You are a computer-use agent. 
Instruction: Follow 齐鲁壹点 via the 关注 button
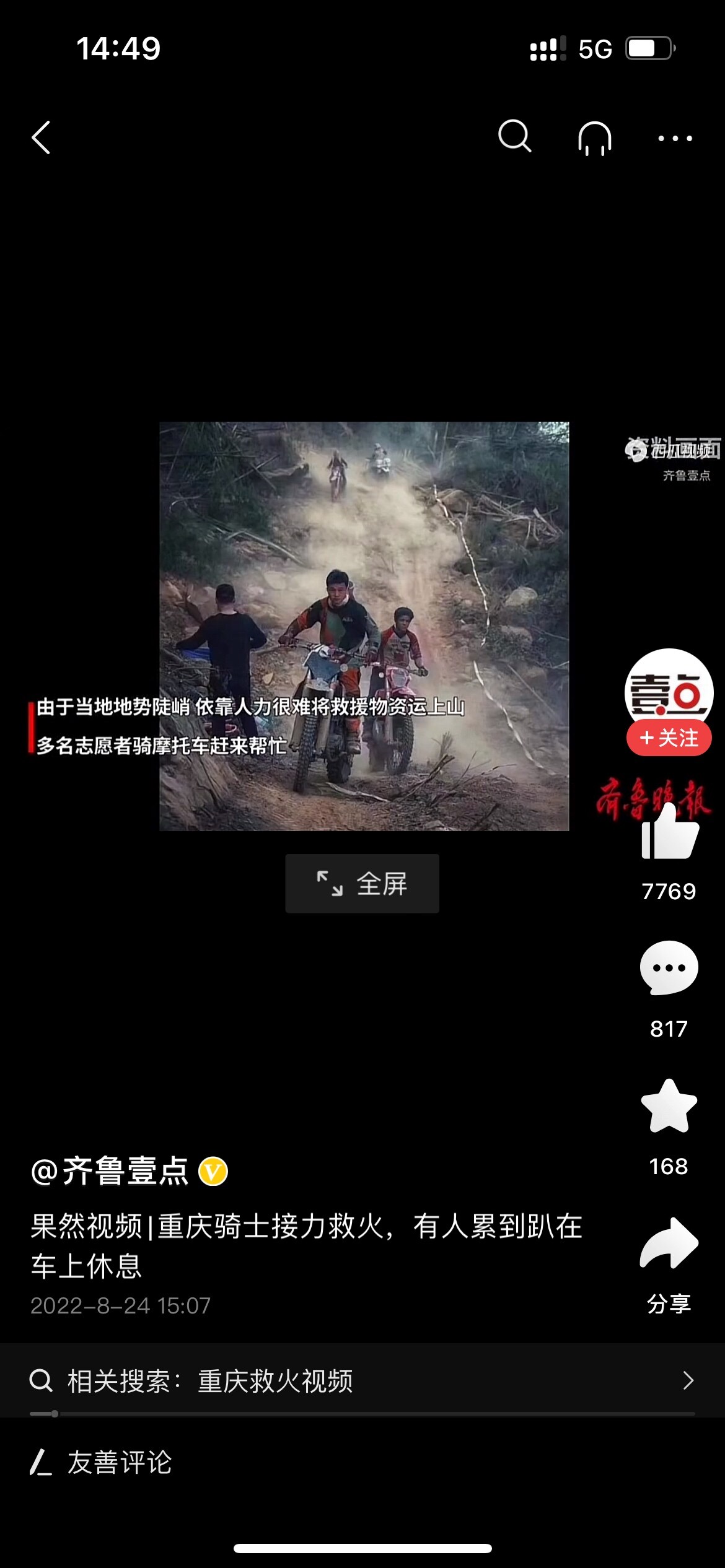pyautogui.click(x=669, y=738)
